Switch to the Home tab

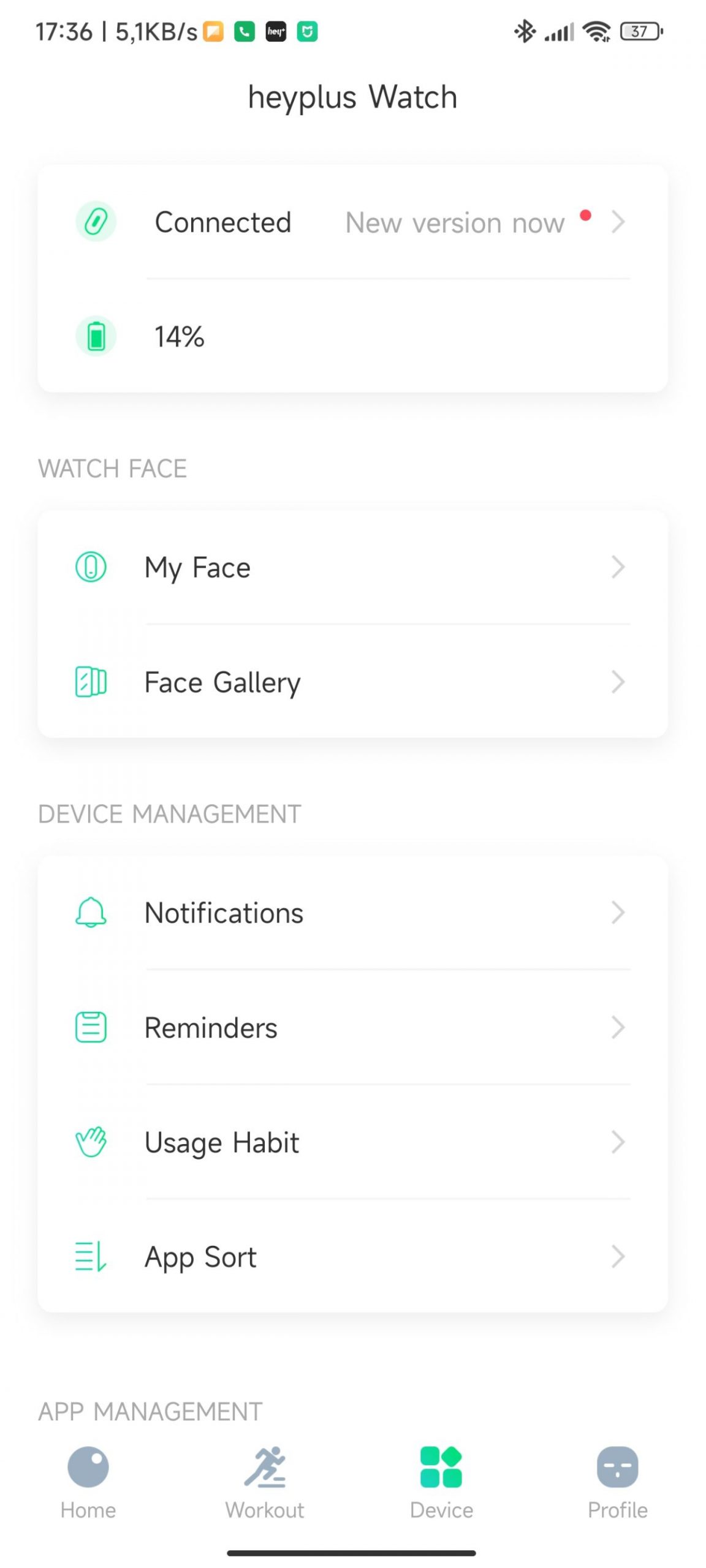pyautogui.click(x=88, y=1482)
